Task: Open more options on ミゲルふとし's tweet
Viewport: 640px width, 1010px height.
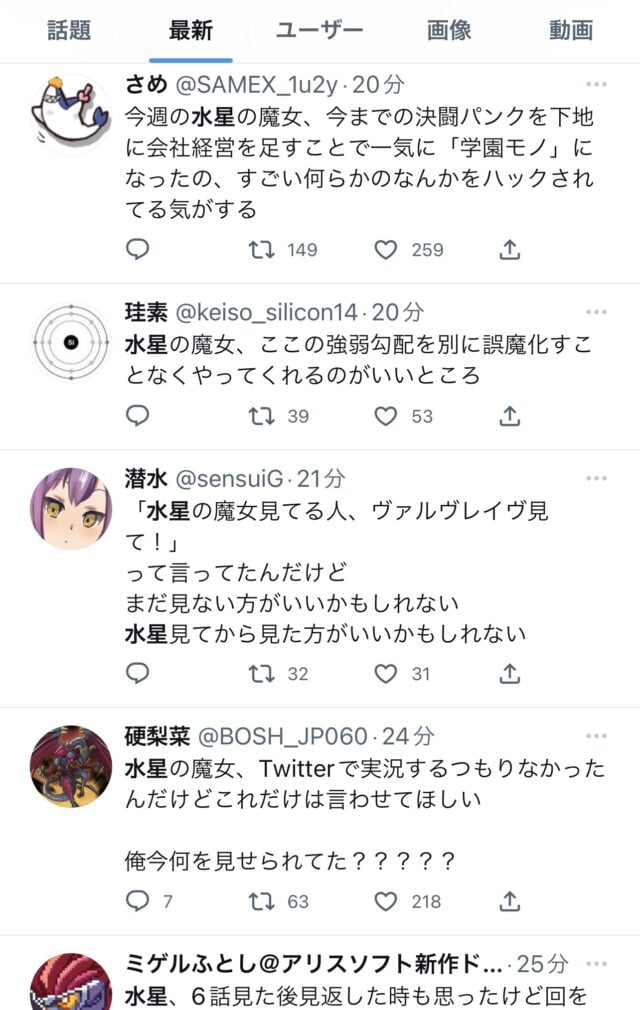Action: (597, 964)
